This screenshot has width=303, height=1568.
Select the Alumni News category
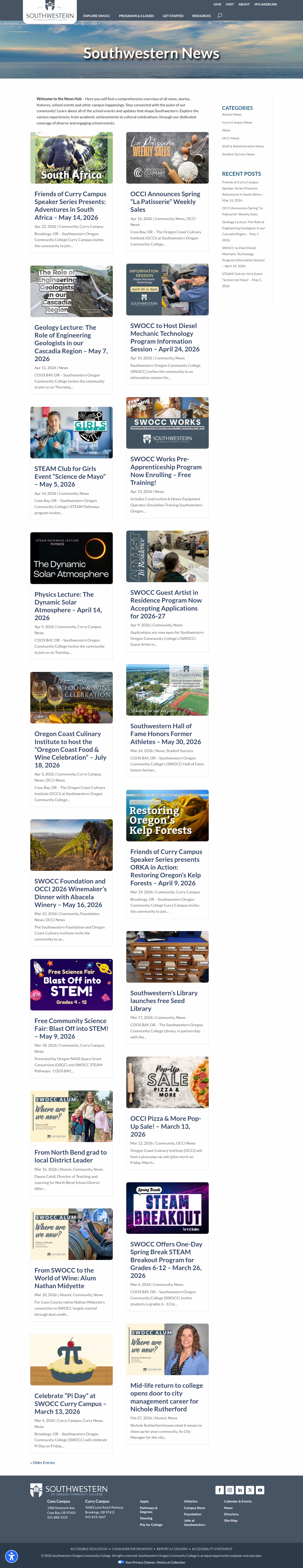click(x=232, y=114)
